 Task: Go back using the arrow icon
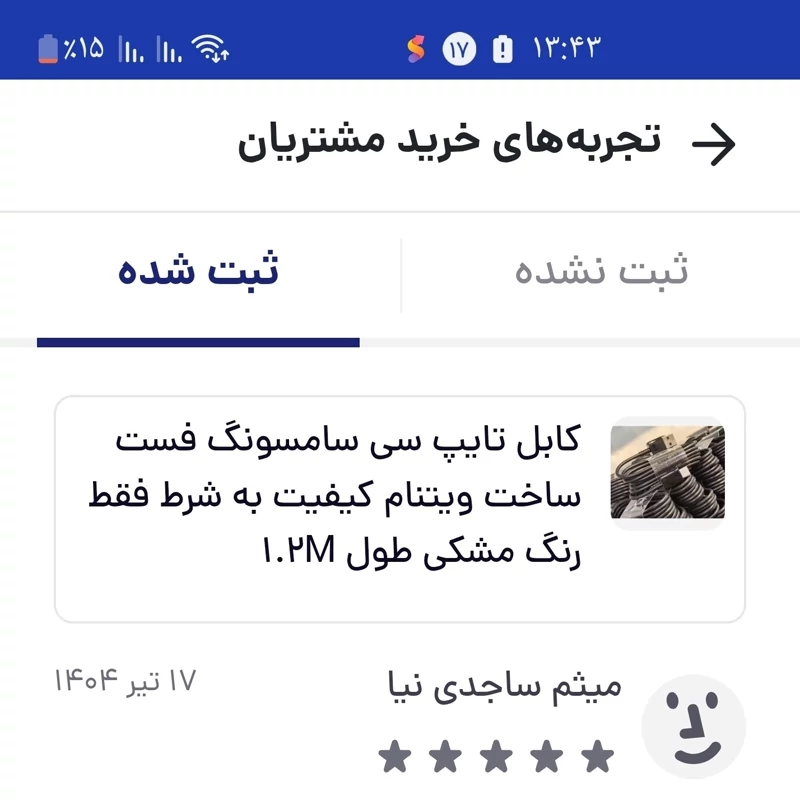coord(714,144)
